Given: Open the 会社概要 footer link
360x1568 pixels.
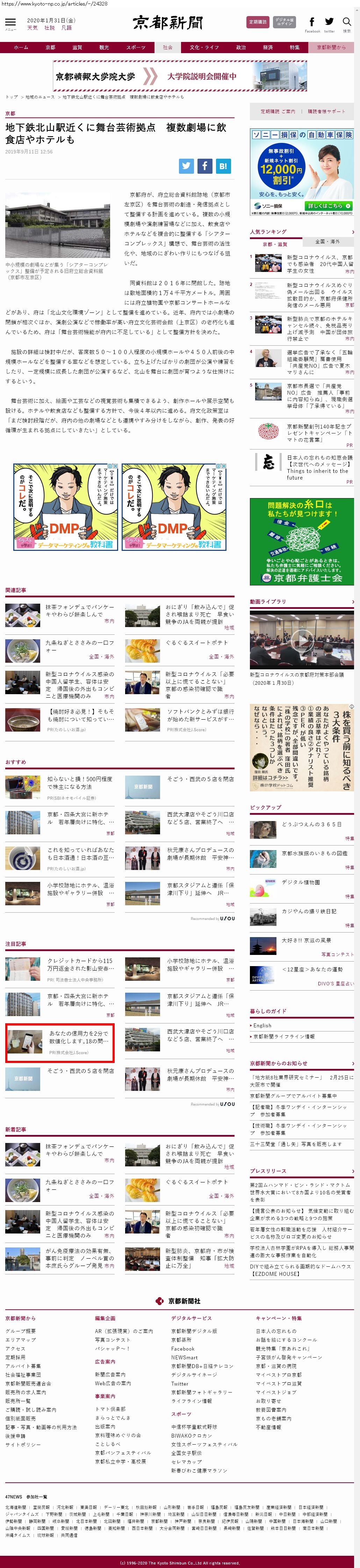Looking at the screenshot, I should coord(21,1331).
